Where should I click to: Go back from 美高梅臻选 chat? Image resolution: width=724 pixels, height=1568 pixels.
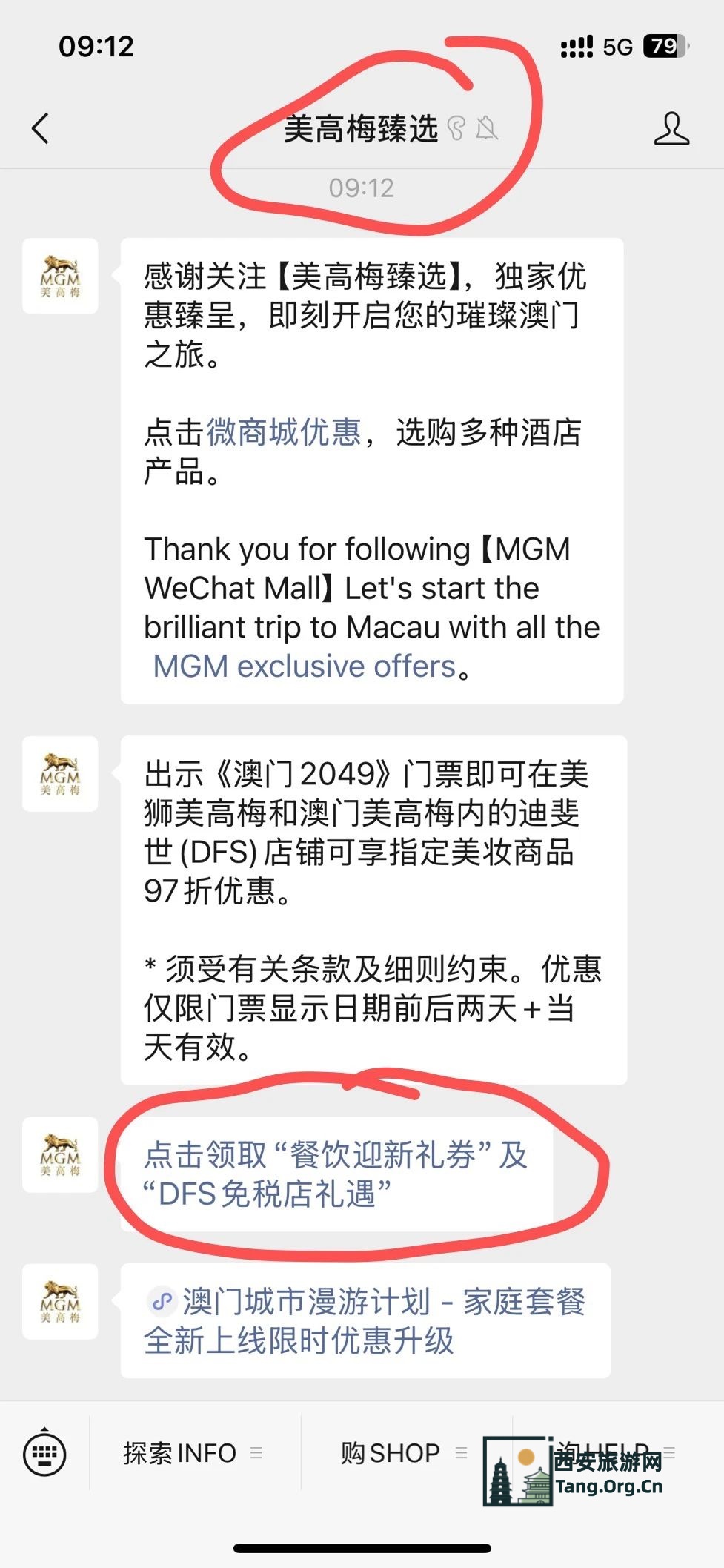41,128
